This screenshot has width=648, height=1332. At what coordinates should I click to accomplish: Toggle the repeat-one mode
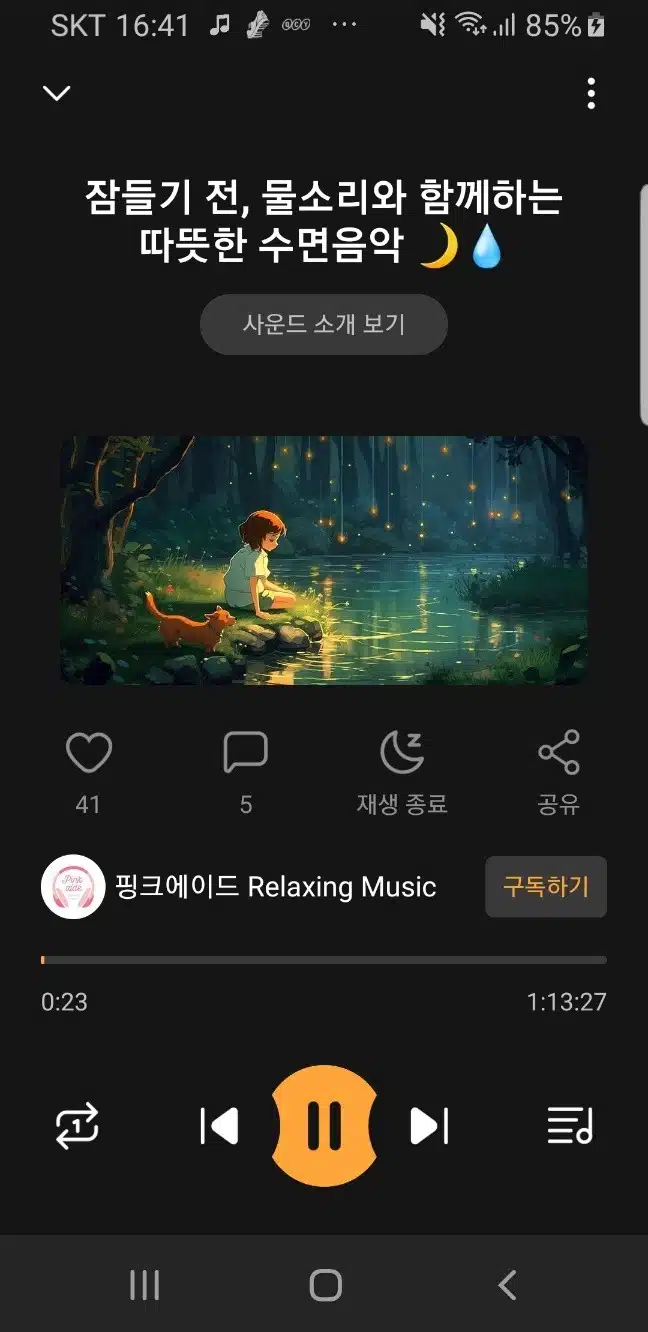point(77,1126)
